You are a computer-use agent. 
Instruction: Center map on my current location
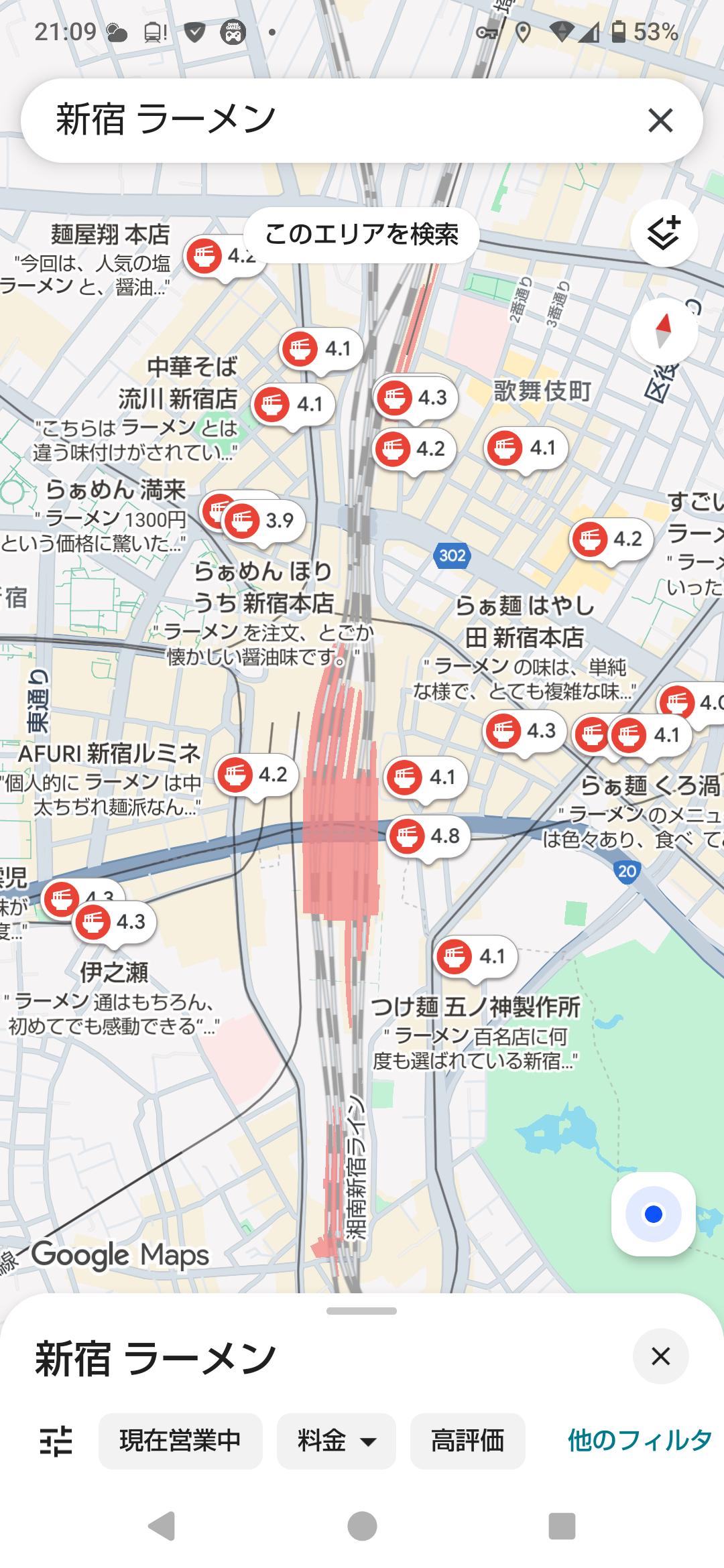point(653,1214)
